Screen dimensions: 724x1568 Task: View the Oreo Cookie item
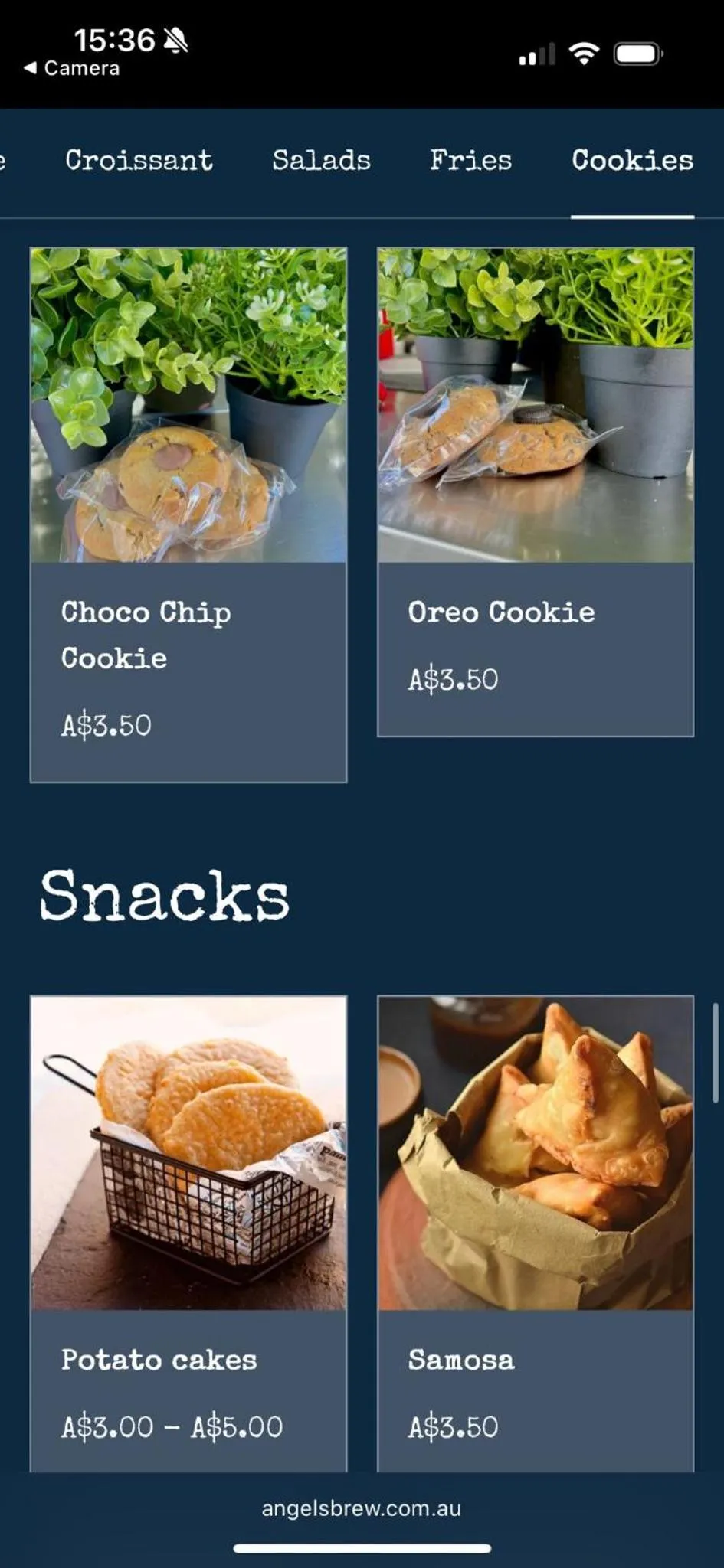coord(536,492)
